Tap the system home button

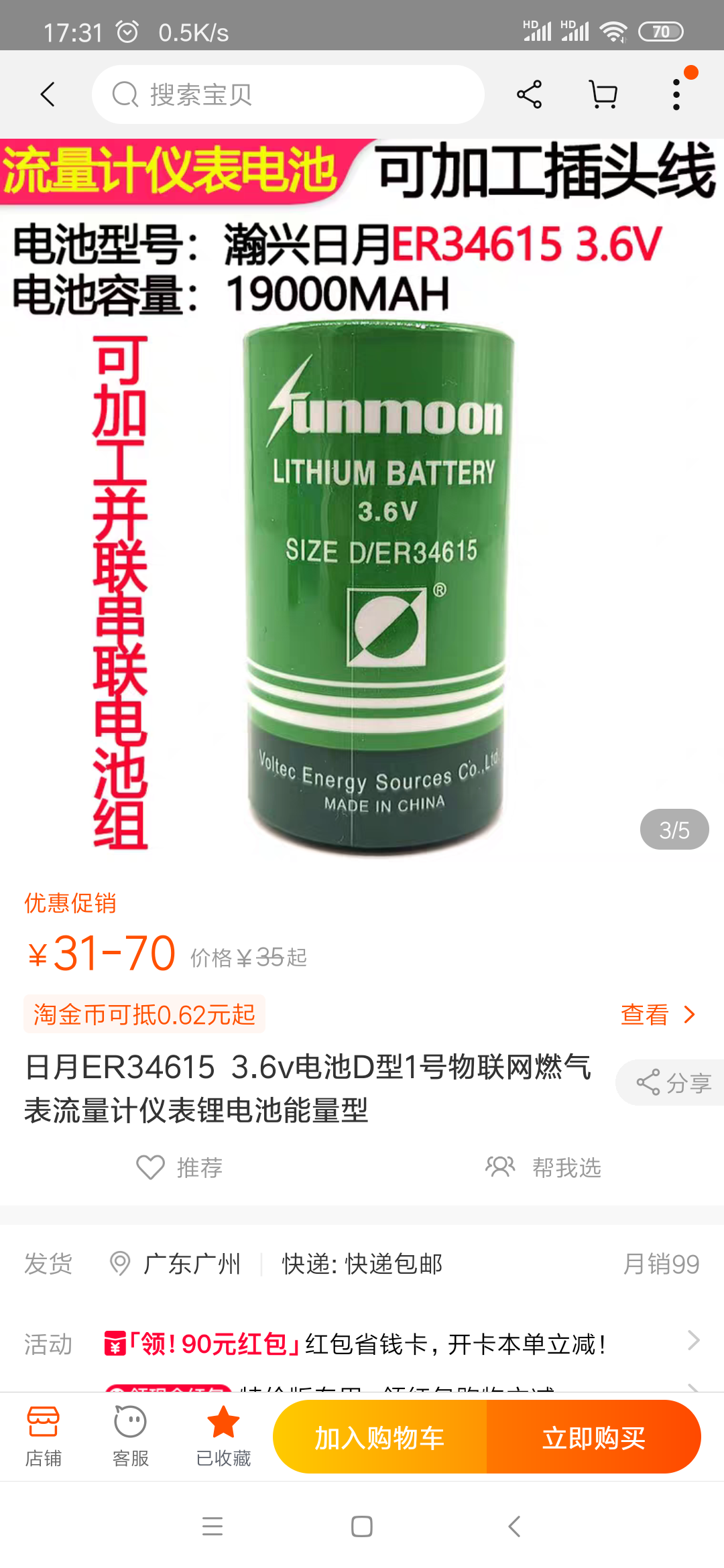pyautogui.click(x=362, y=1526)
